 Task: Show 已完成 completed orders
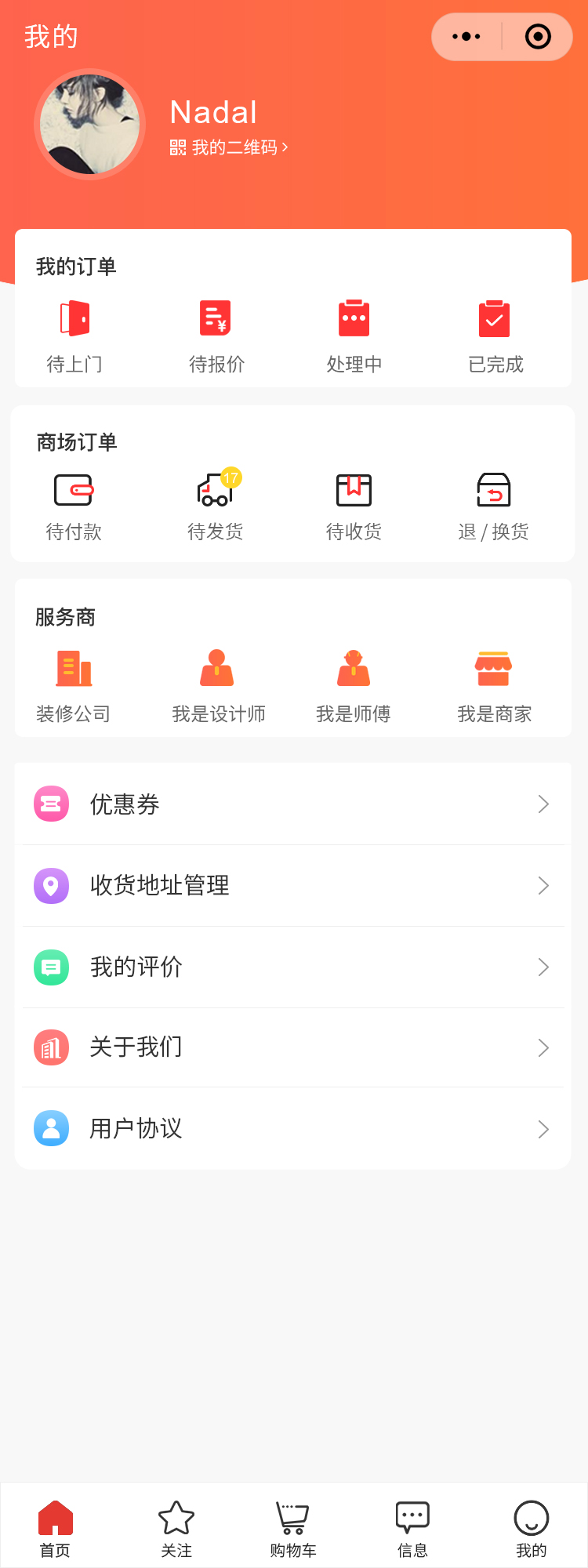pyautogui.click(x=495, y=336)
